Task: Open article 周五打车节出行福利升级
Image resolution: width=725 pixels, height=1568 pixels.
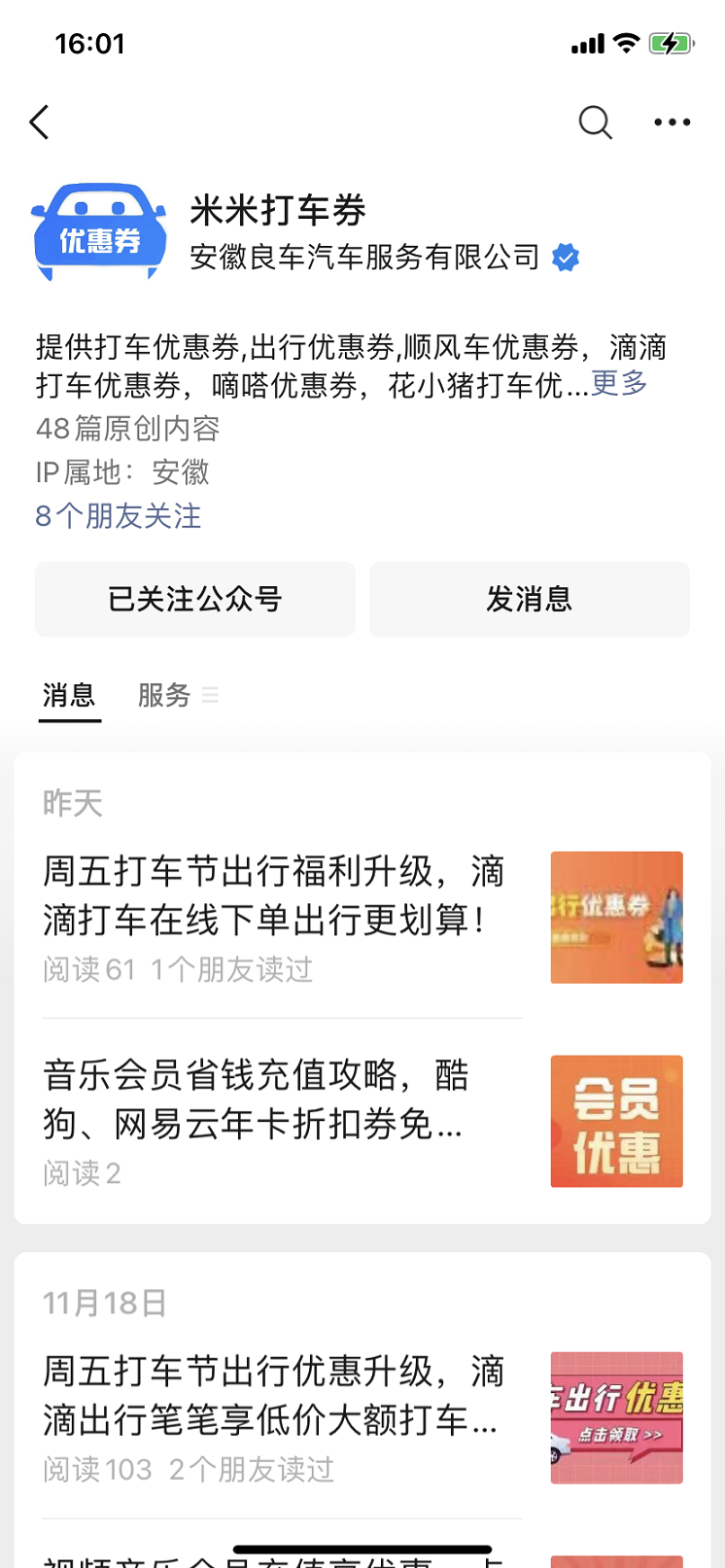Action: [x=362, y=917]
